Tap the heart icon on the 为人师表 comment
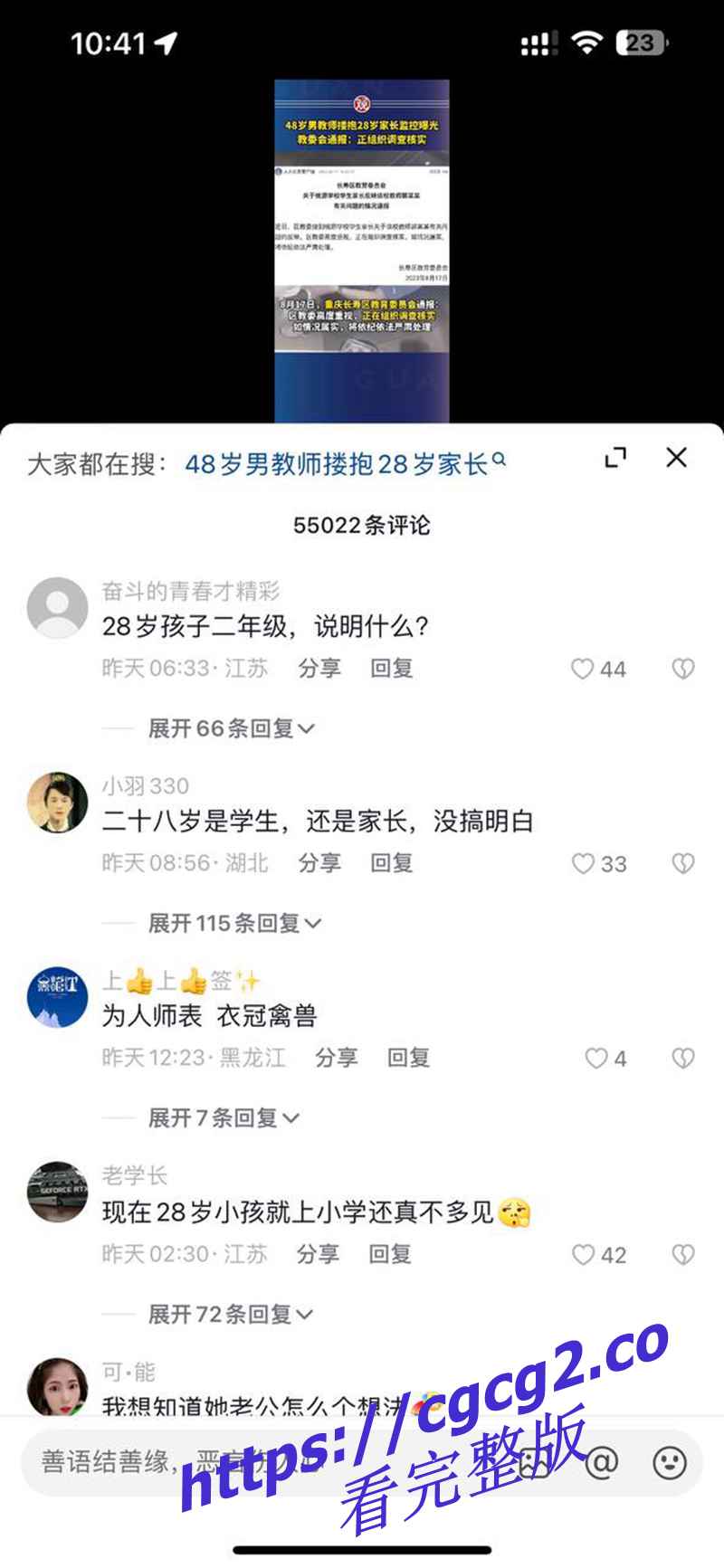This screenshot has width=724, height=1568. click(596, 1058)
